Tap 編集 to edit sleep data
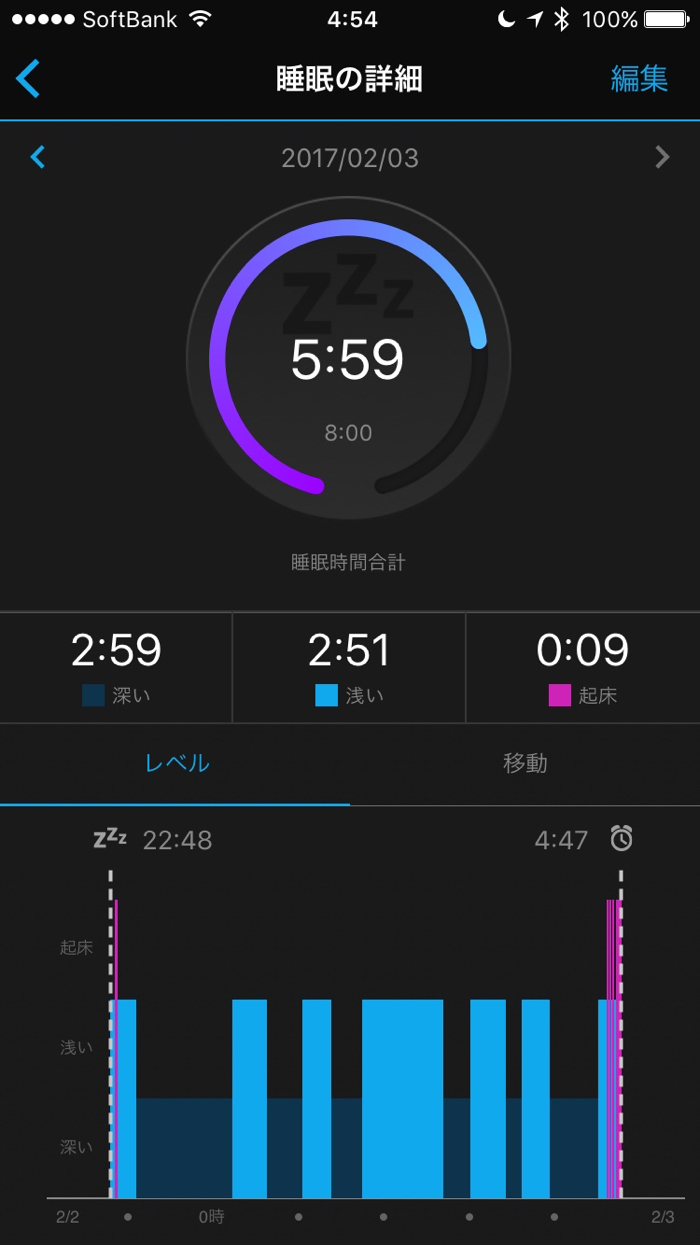 [639, 79]
